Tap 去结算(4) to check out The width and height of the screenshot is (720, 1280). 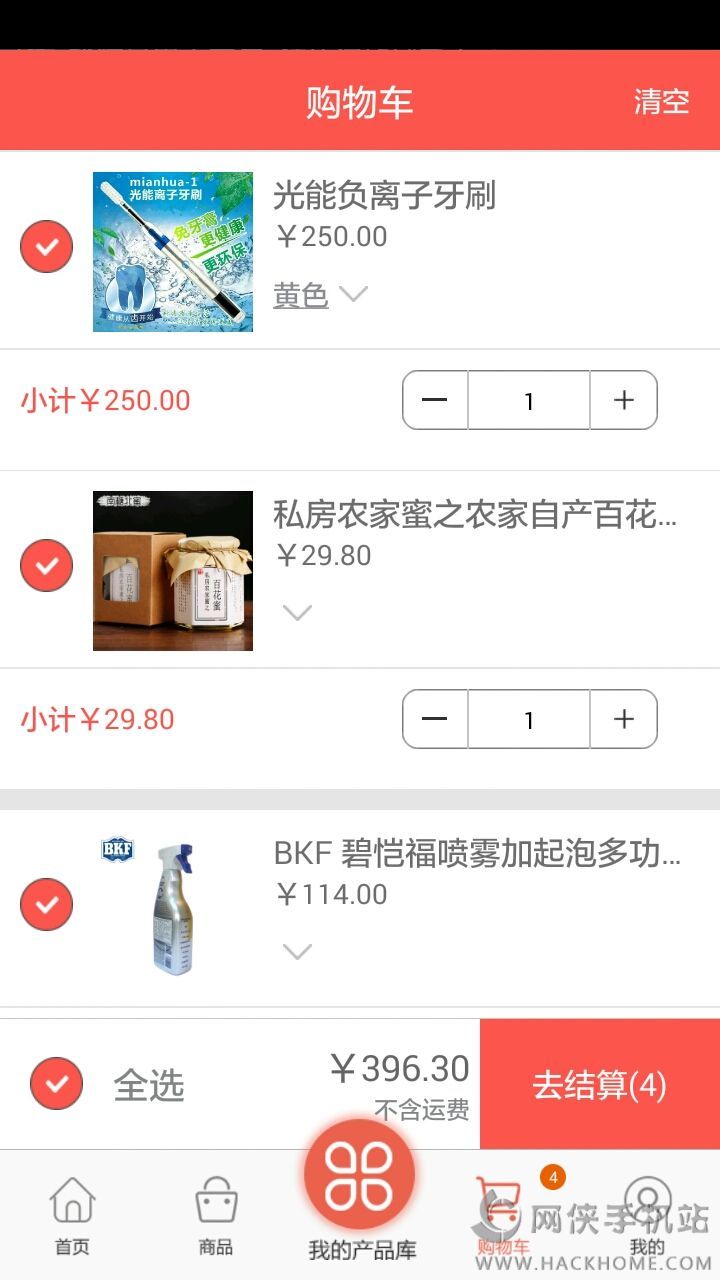pos(599,1085)
